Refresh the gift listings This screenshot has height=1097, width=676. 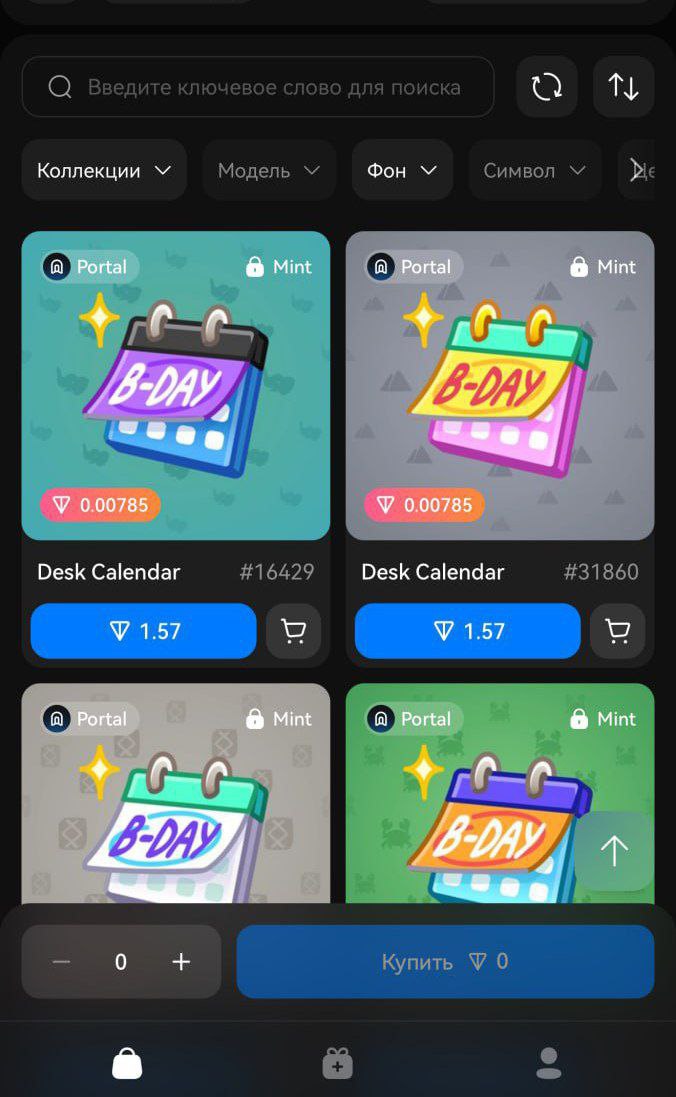click(x=547, y=87)
